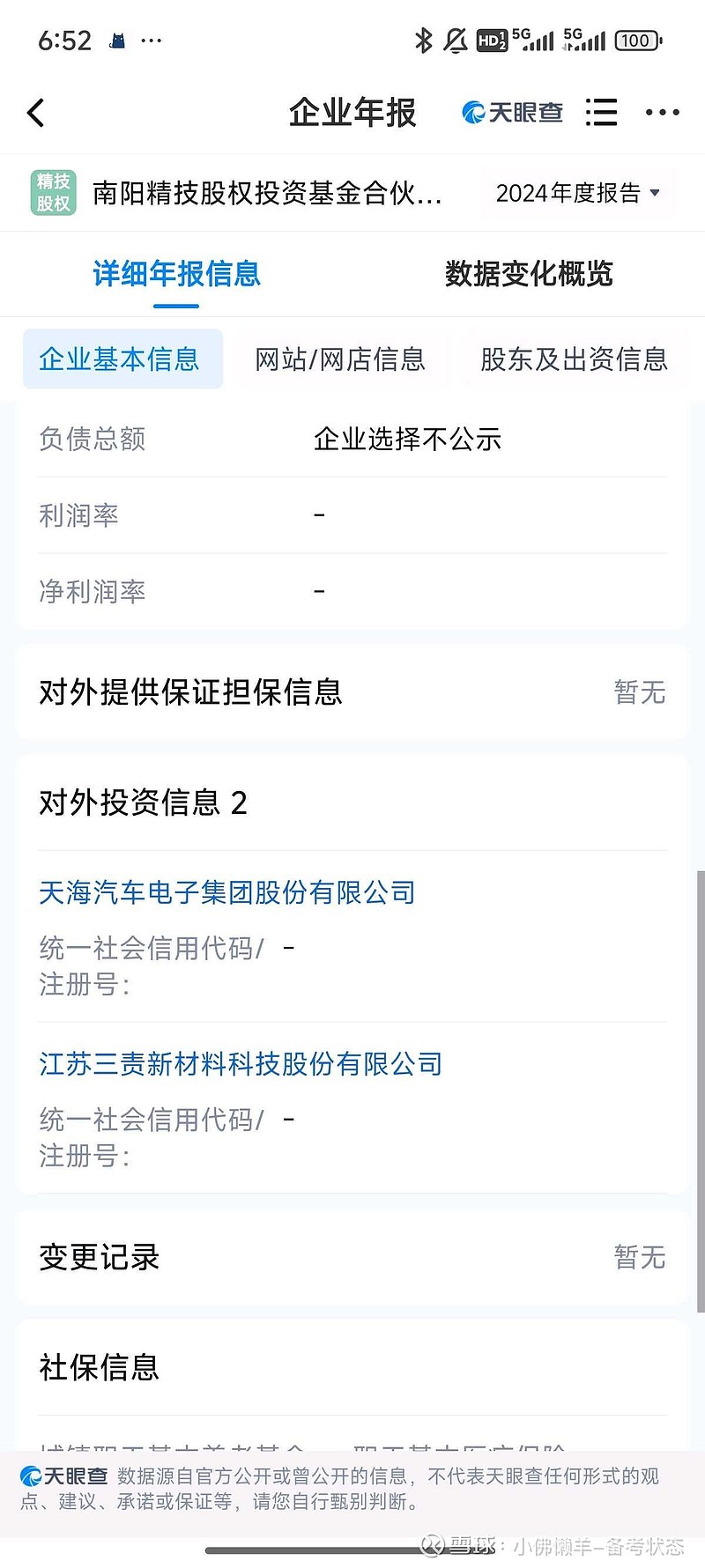
Task: Open 天海汽车电子集团股份有限公司 company link
Action: [227, 892]
